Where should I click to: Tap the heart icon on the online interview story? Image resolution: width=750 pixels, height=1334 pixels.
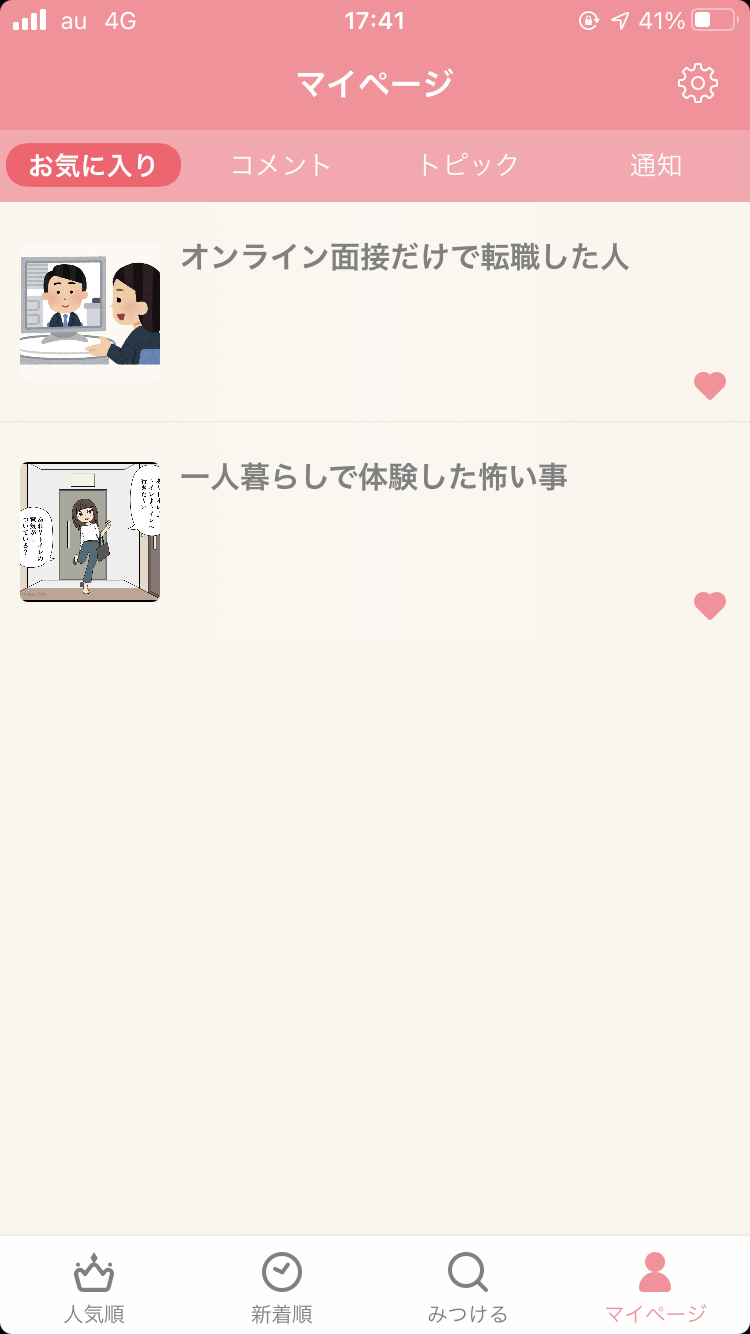(x=710, y=385)
